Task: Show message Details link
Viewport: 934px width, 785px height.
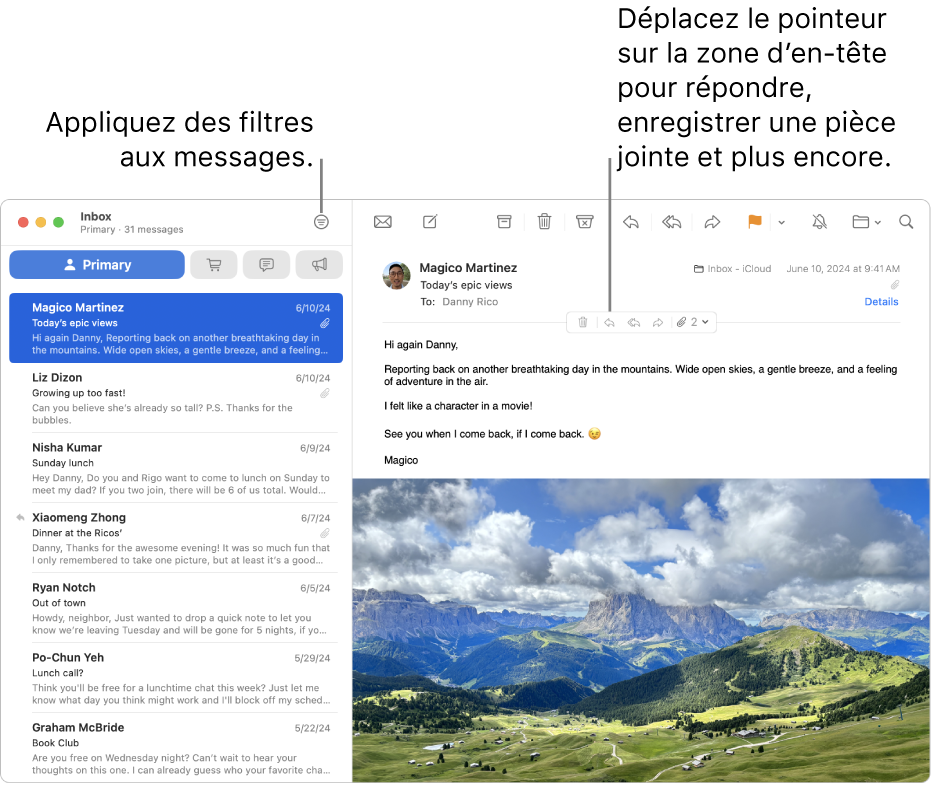Action: 881,301
